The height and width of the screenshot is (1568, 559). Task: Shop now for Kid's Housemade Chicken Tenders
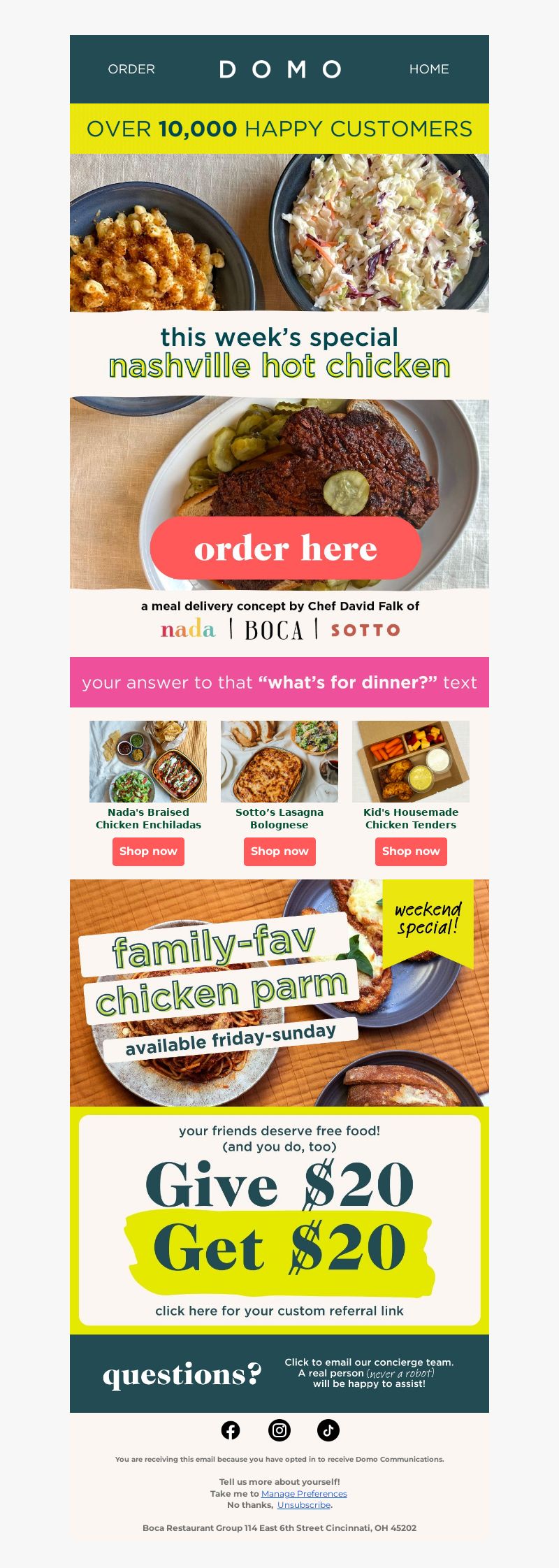411,851
